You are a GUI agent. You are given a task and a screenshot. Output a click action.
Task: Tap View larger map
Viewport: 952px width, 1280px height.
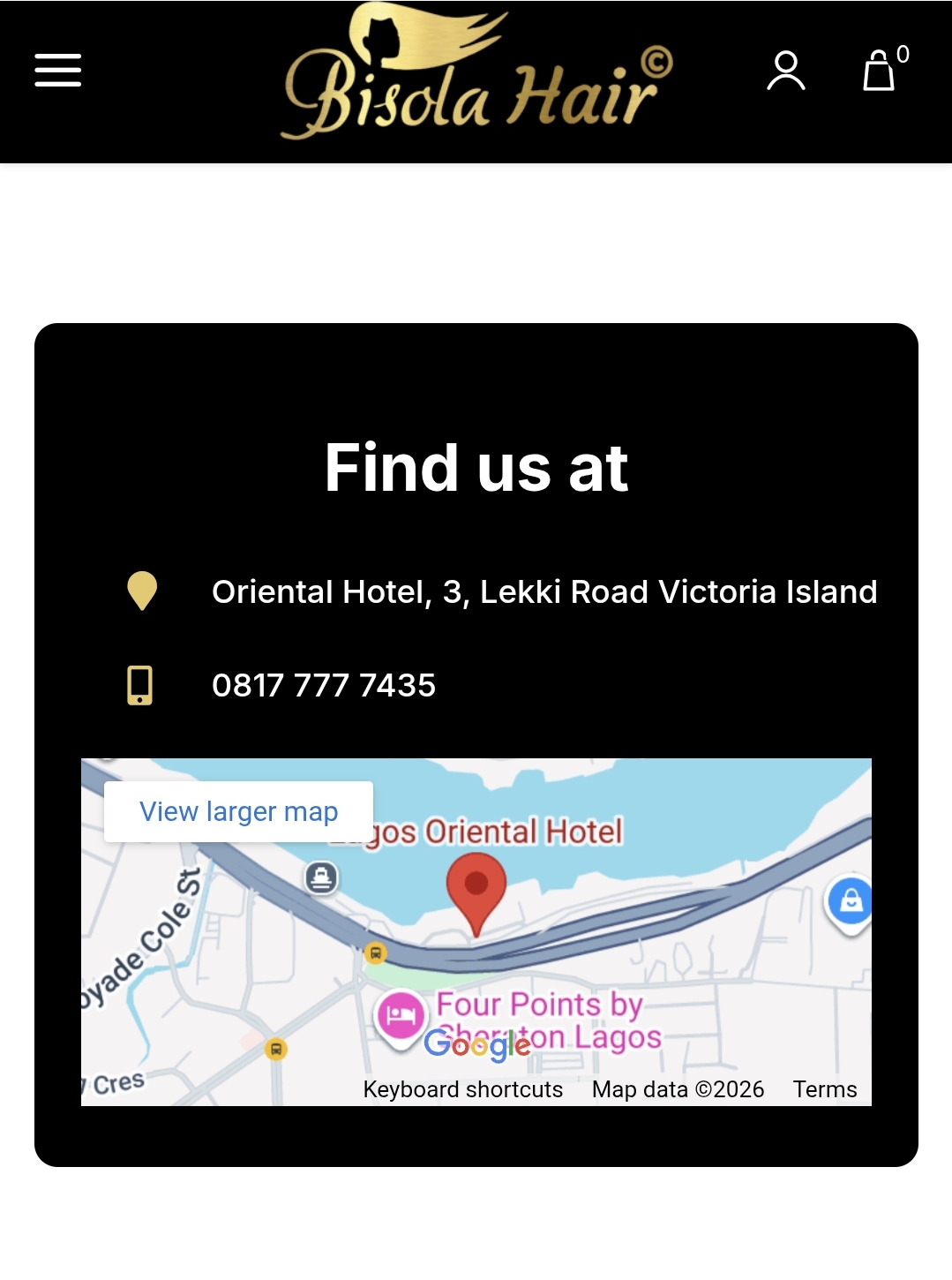click(x=238, y=811)
